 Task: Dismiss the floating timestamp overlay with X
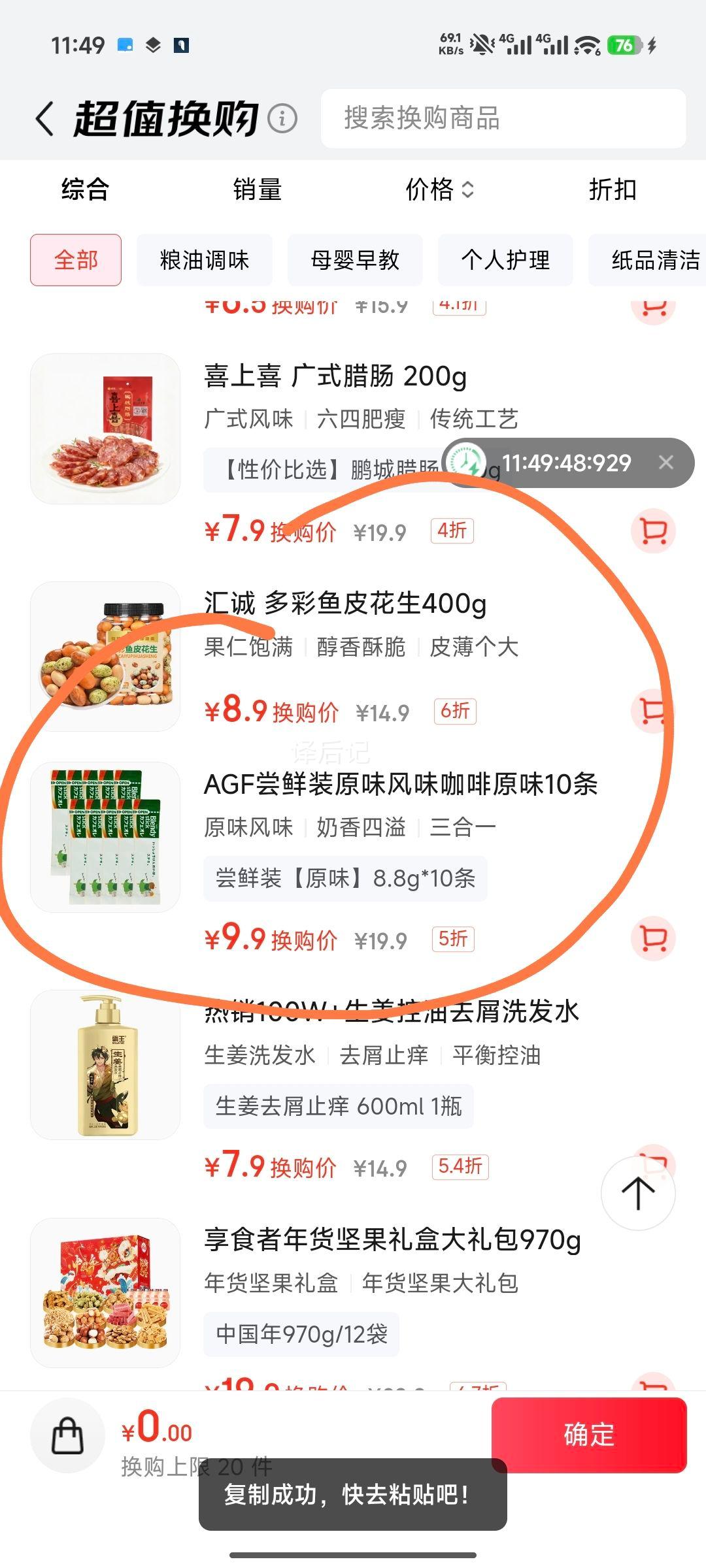667,463
